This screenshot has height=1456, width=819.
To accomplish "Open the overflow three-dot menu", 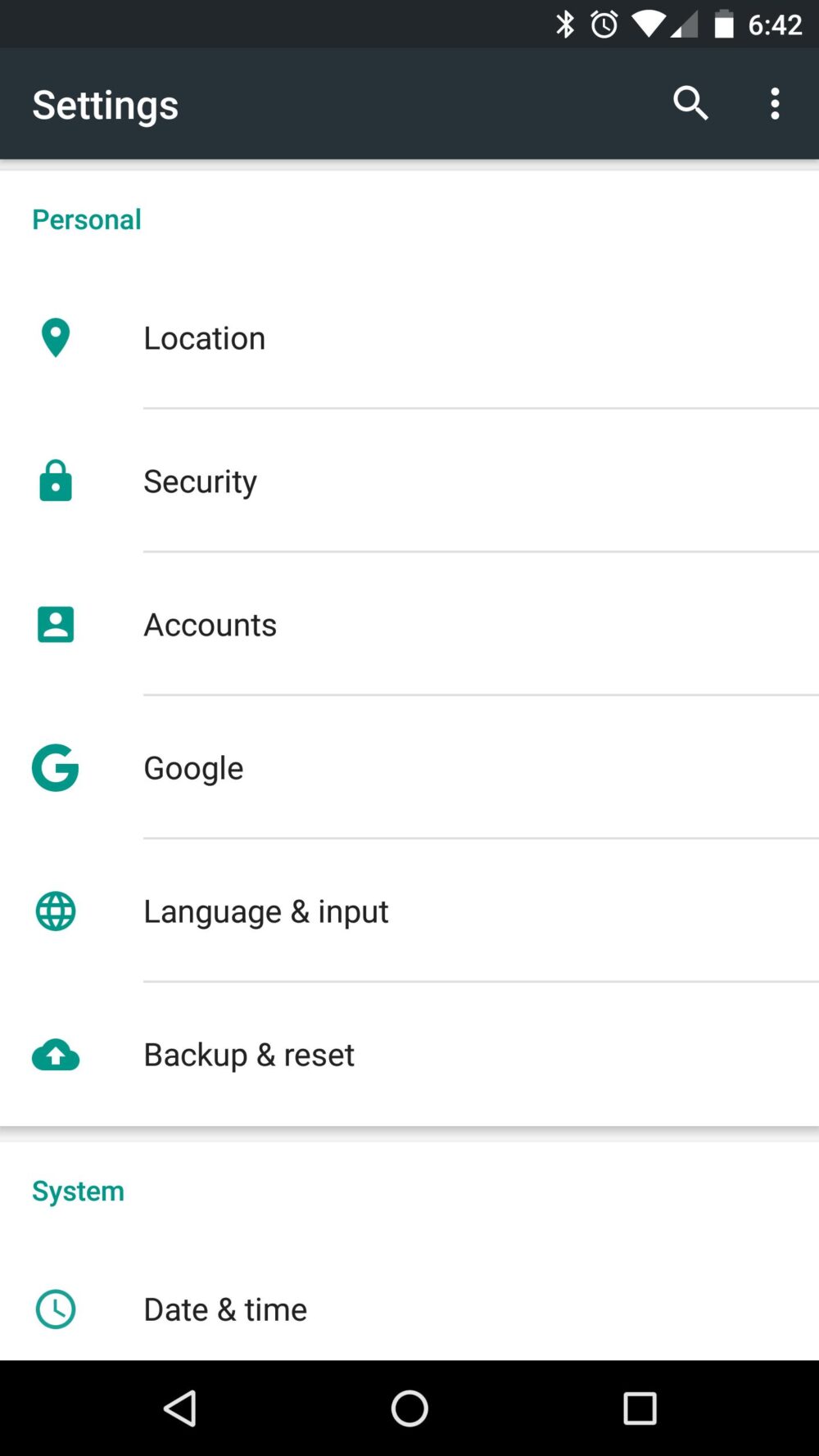I will (774, 103).
